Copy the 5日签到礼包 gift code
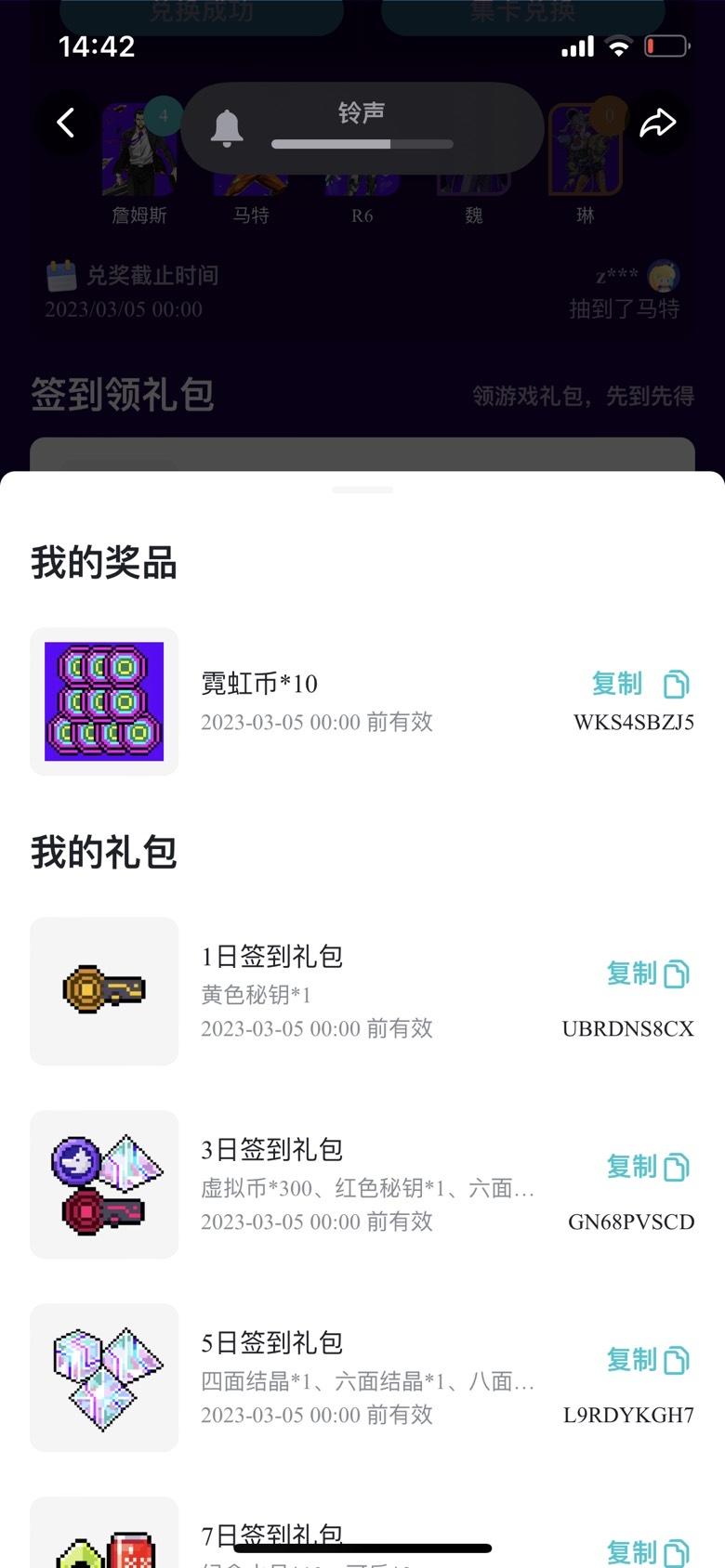725x1568 pixels. [648, 1360]
